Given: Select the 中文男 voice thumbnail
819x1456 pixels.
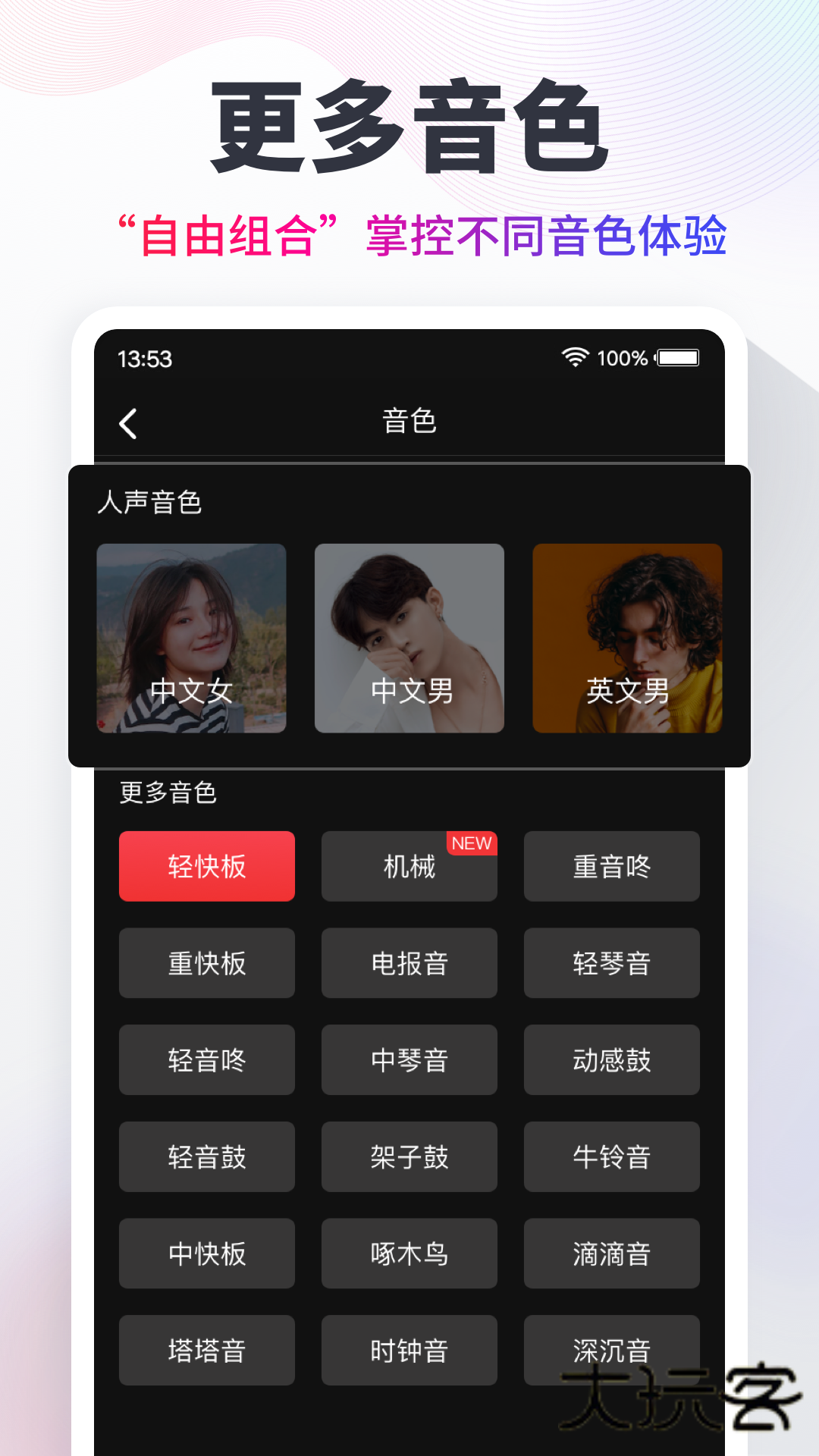Looking at the screenshot, I should (409, 639).
